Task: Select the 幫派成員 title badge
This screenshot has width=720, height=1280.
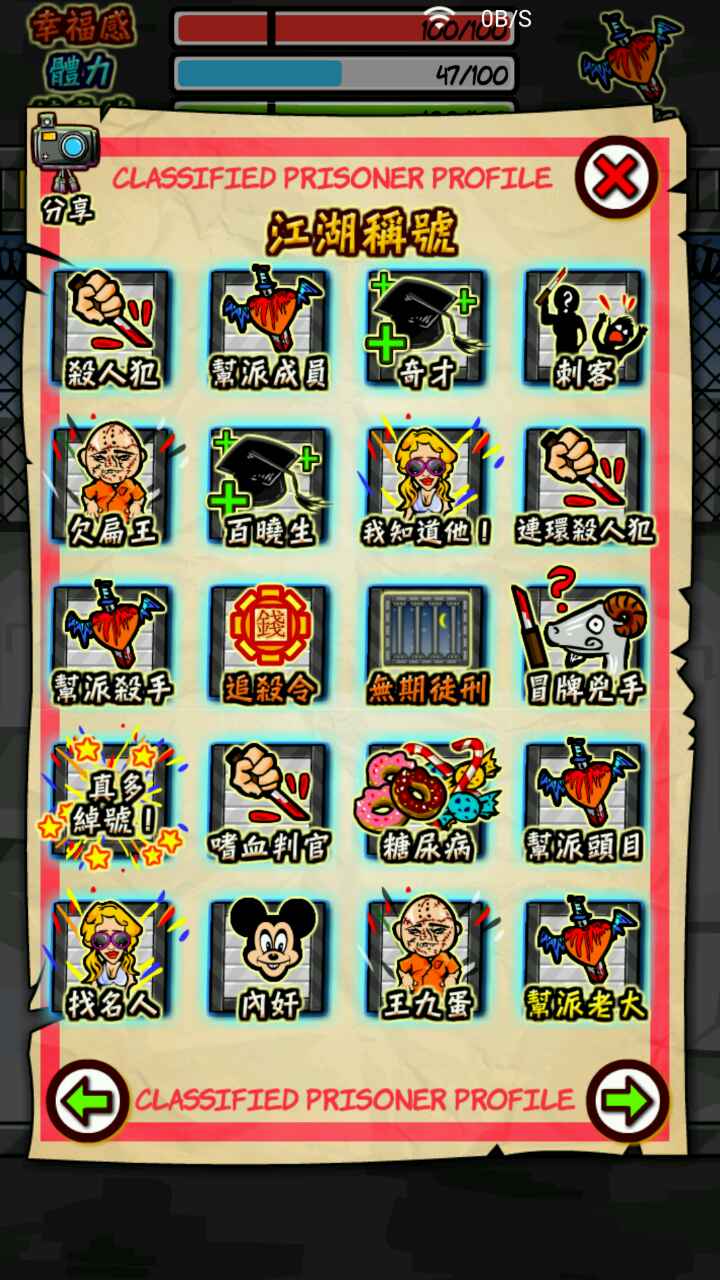Action: tap(268, 328)
